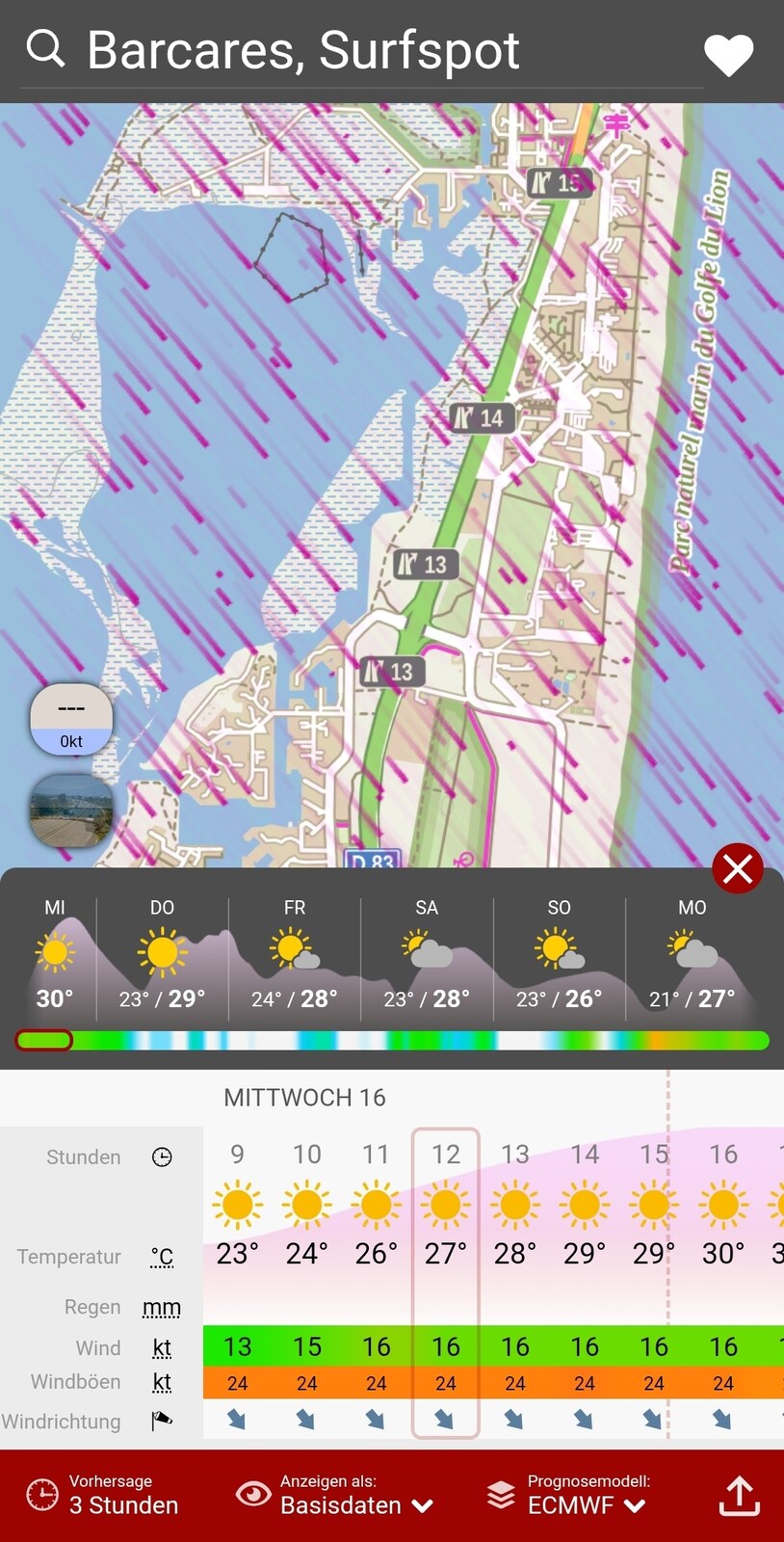
Task: Open the 0kt live wind station badge
Action: (x=71, y=720)
